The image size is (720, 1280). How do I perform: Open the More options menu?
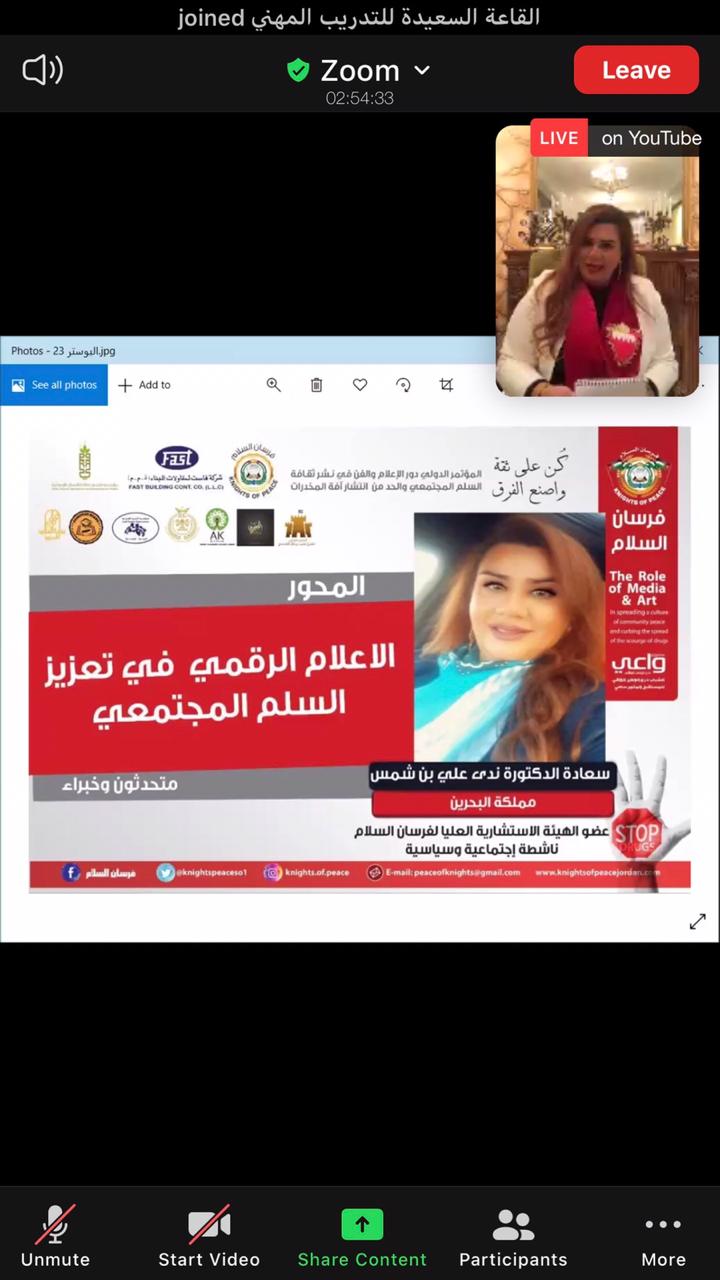[663, 1236]
